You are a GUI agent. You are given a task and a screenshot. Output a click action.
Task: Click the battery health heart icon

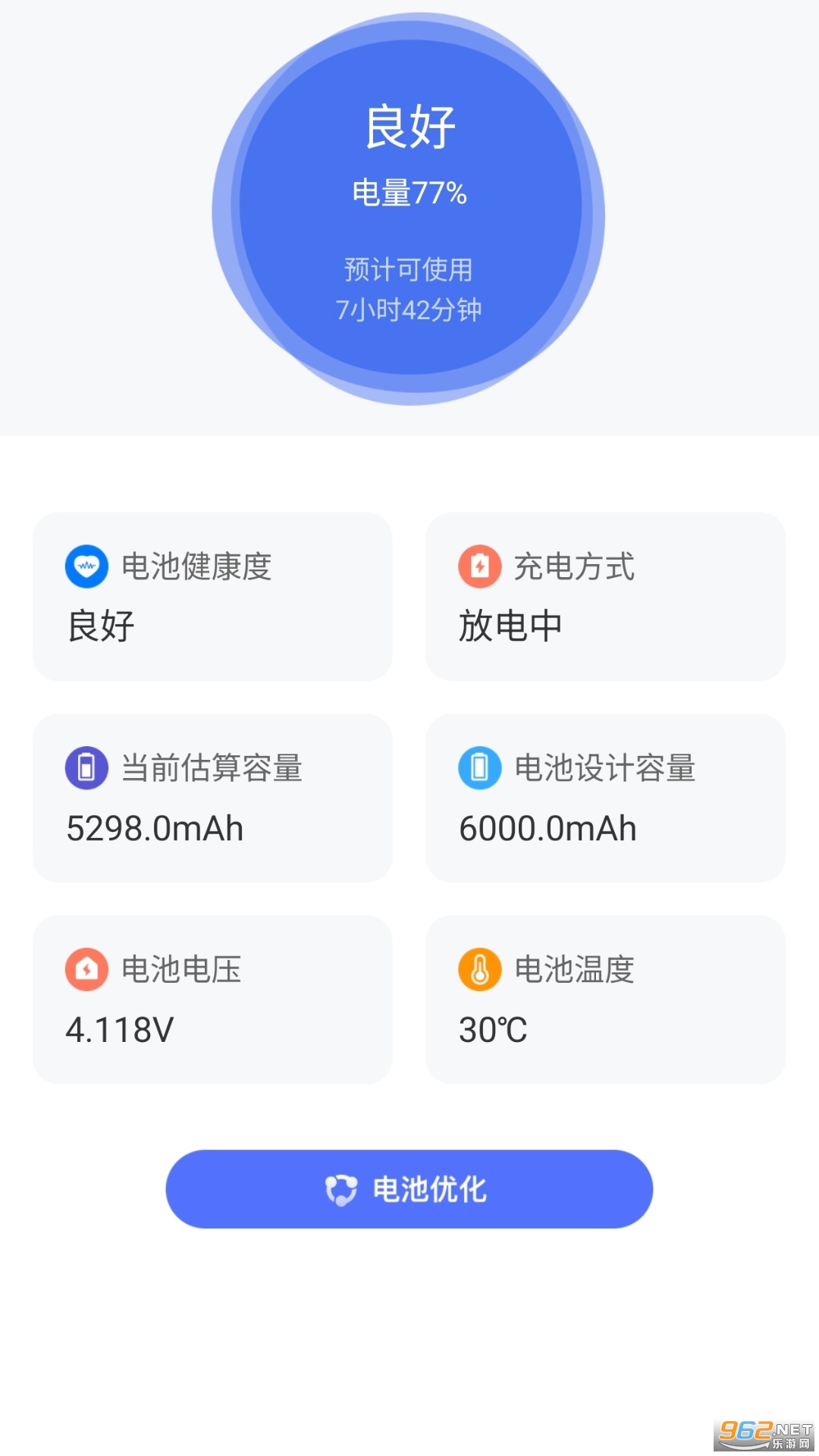(x=86, y=566)
